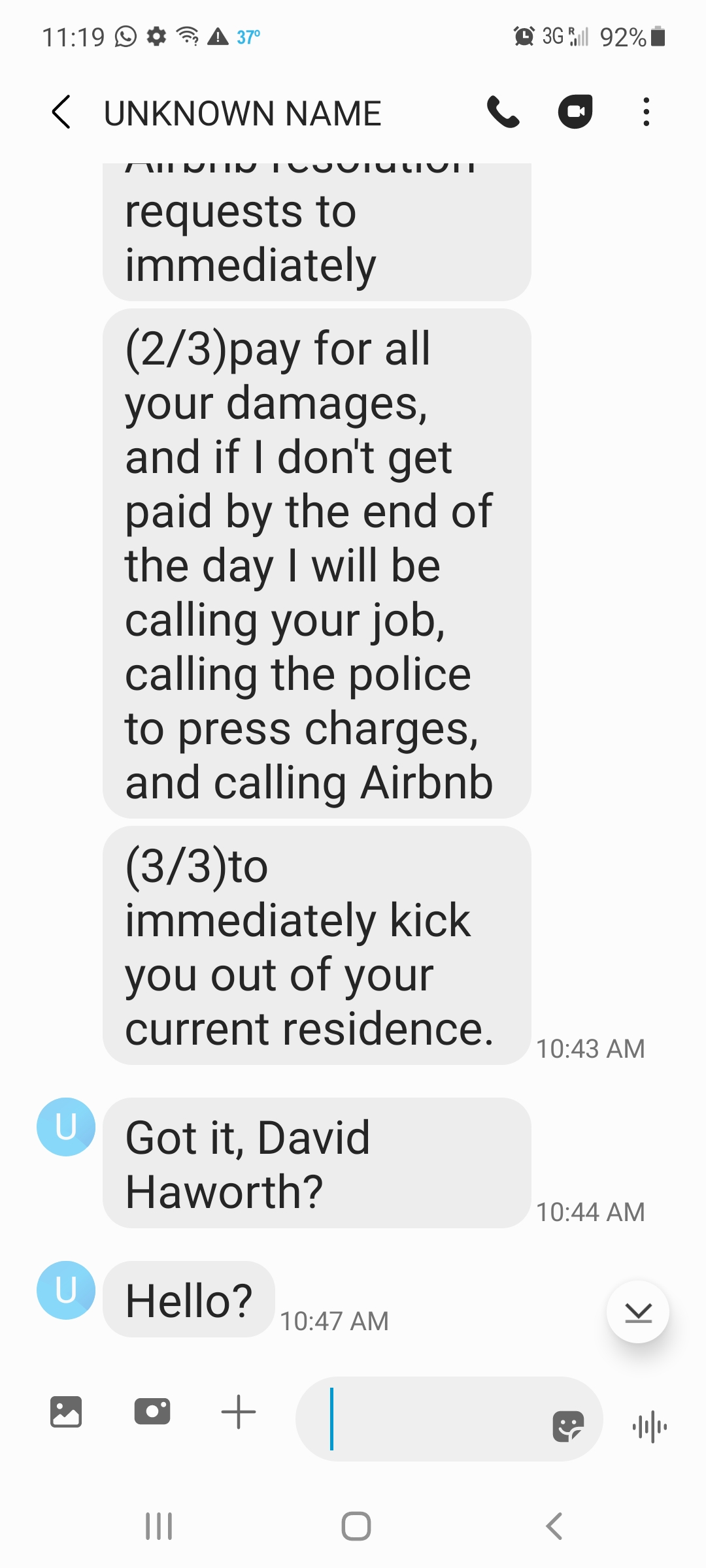Open the sticker and emoji picker
706x1568 pixels.
click(568, 1426)
